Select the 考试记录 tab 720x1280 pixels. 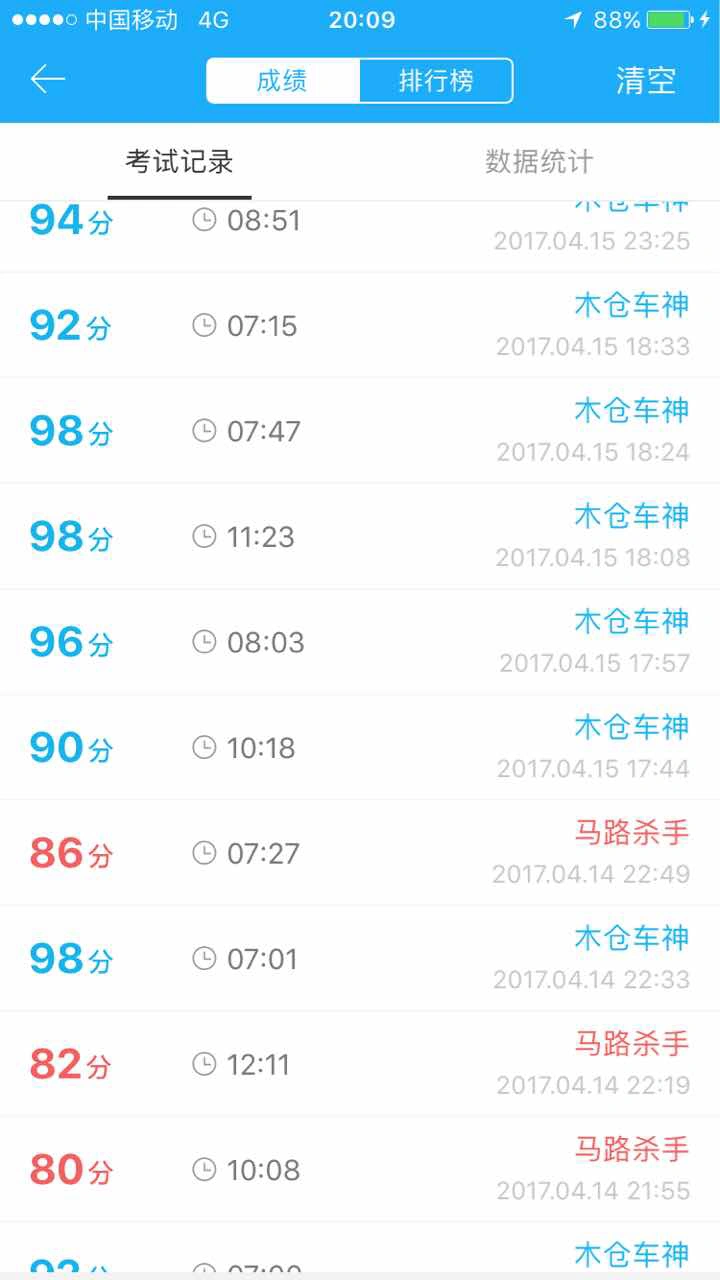[180, 162]
